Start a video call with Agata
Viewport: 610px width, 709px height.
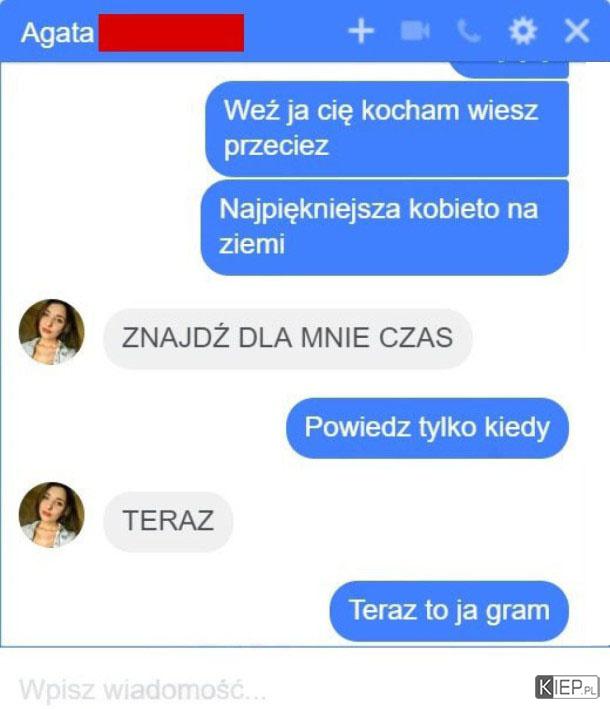(x=414, y=32)
